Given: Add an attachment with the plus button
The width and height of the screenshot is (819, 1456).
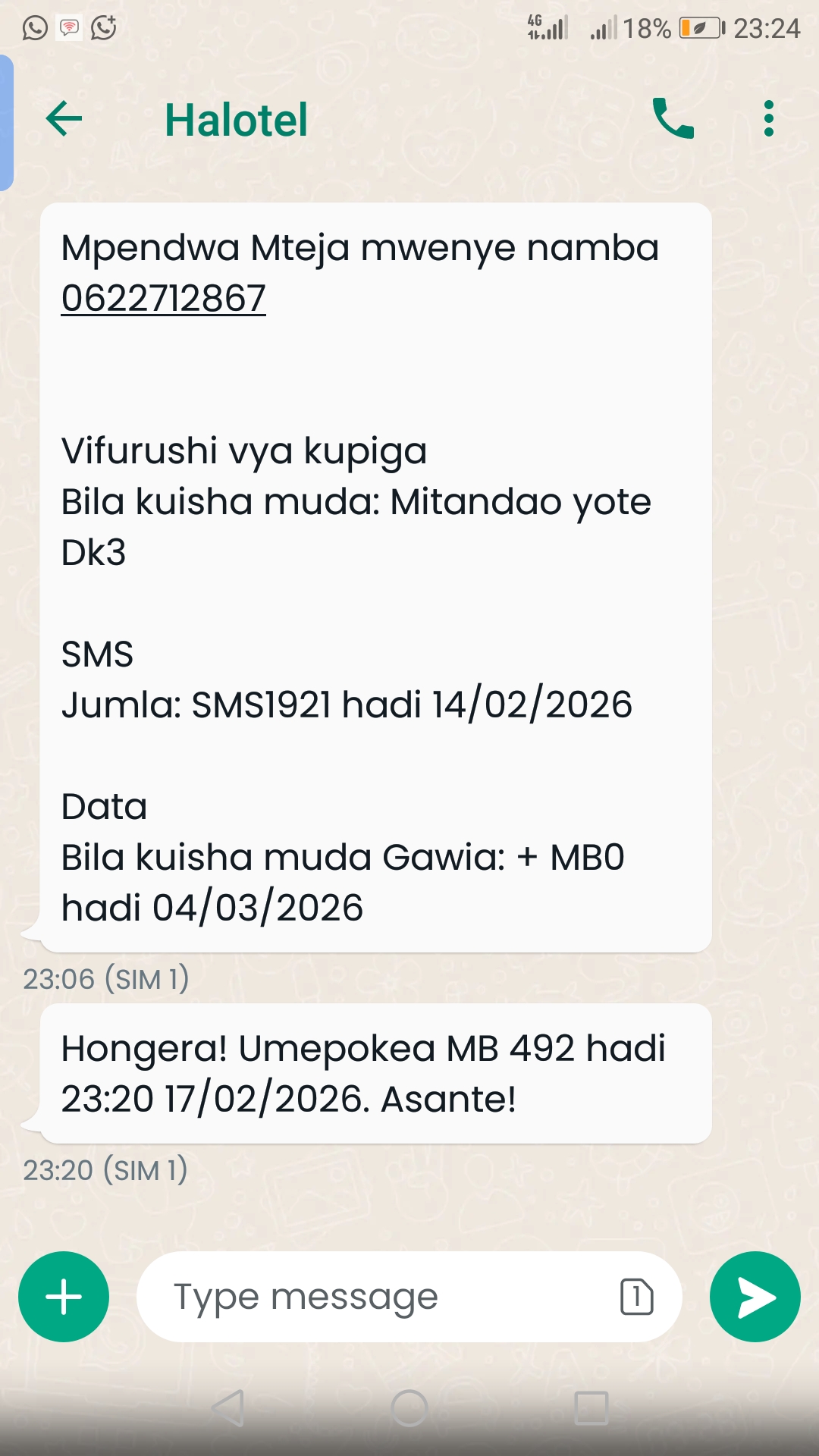Looking at the screenshot, I should point(64,1297).
